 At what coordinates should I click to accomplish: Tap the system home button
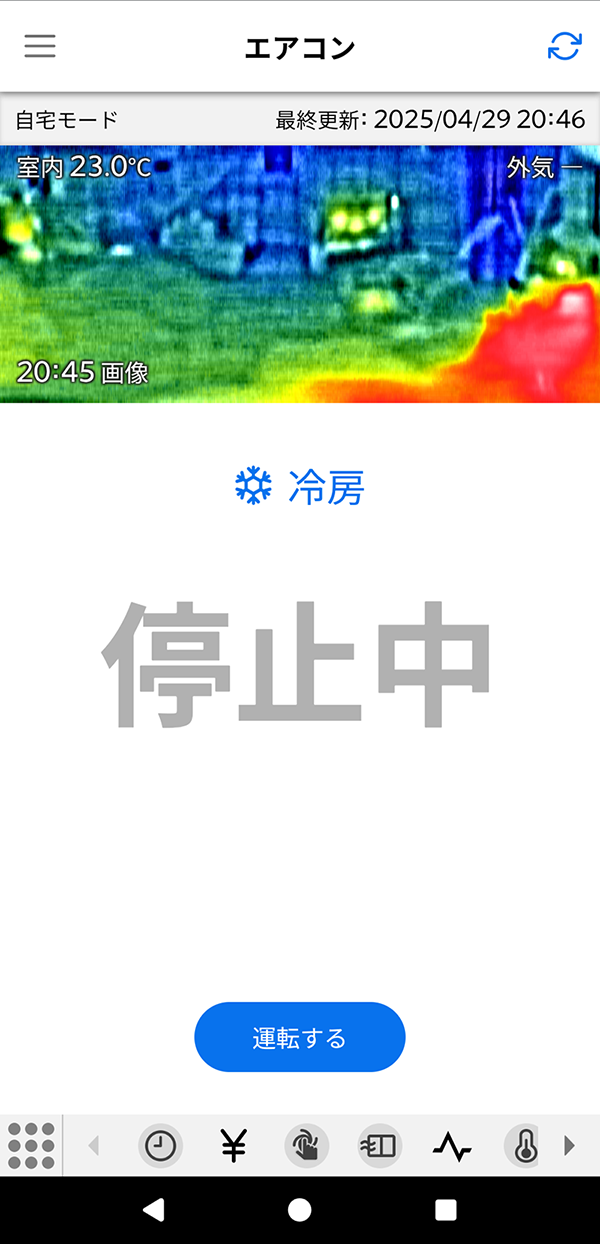(x=299, y=1210)
